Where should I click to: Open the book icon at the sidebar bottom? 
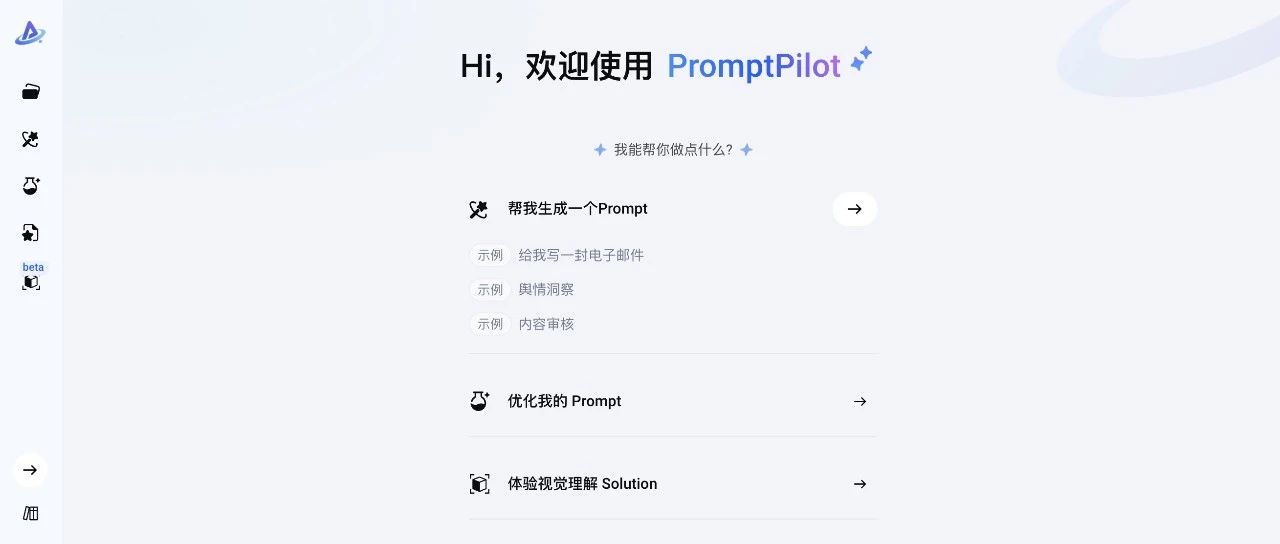[31, 513]
